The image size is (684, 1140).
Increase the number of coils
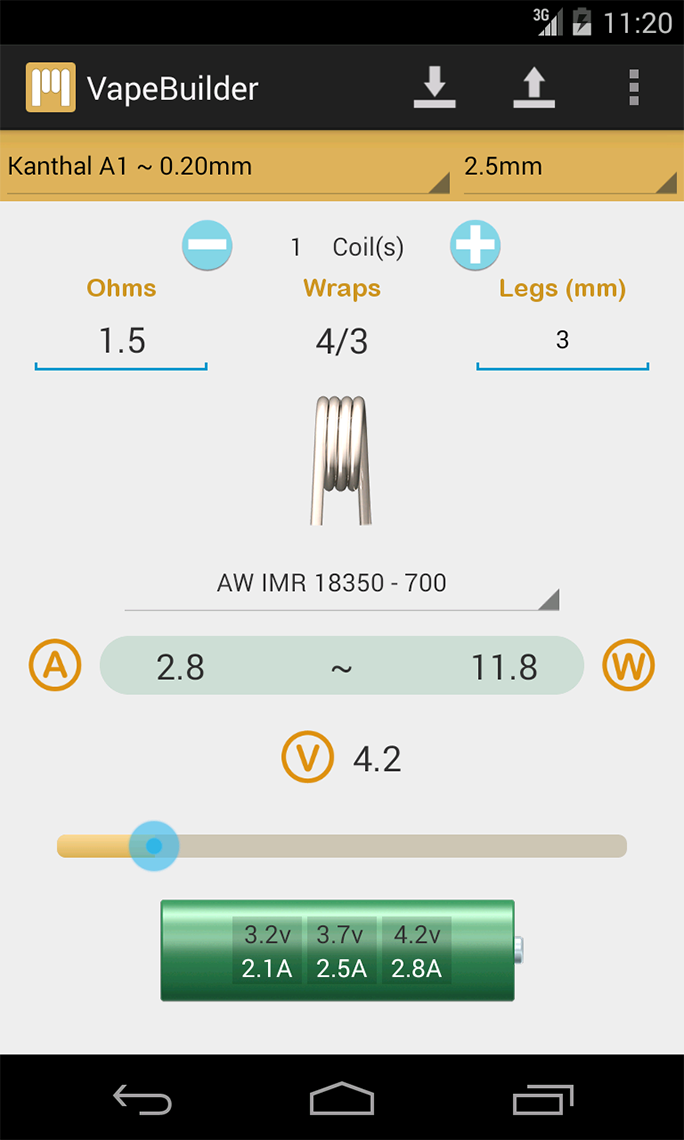click(475, 246)
